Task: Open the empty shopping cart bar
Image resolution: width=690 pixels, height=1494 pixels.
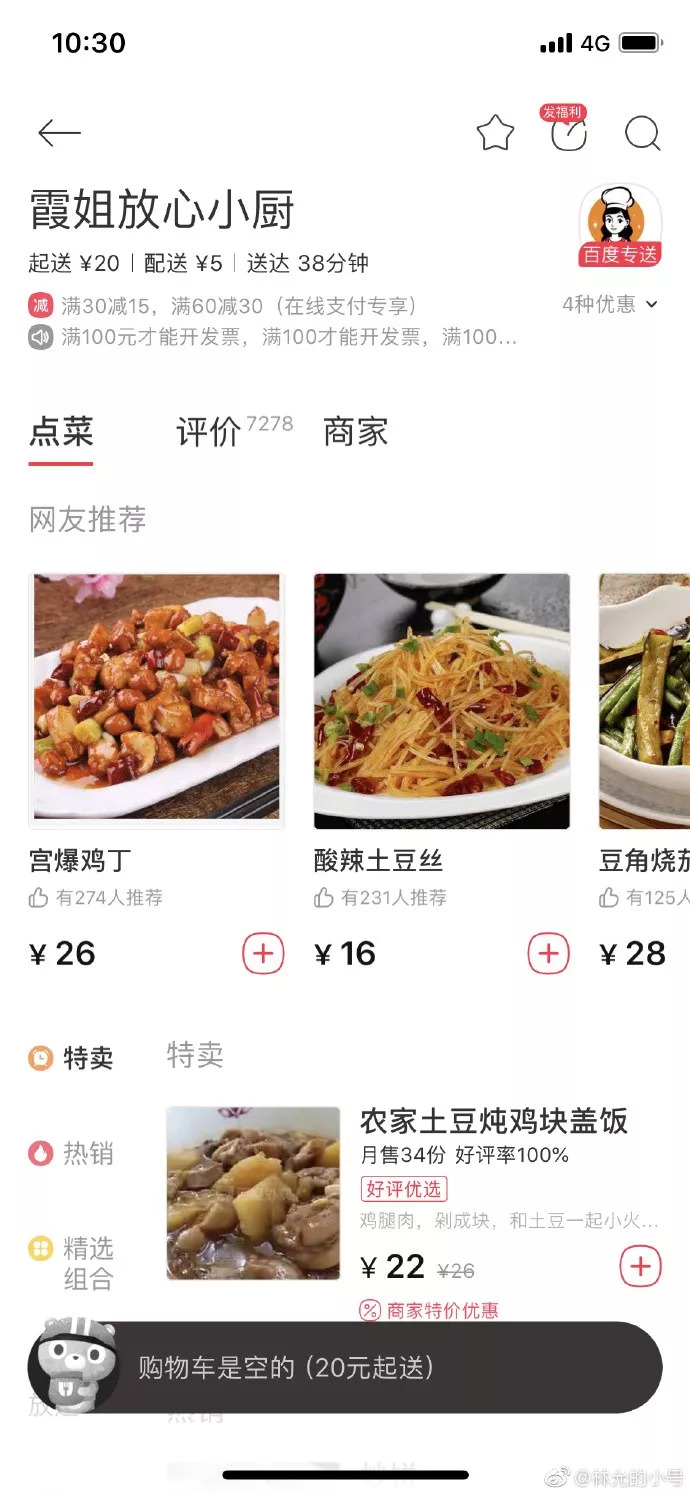Action: click(x=345, y=1368)
